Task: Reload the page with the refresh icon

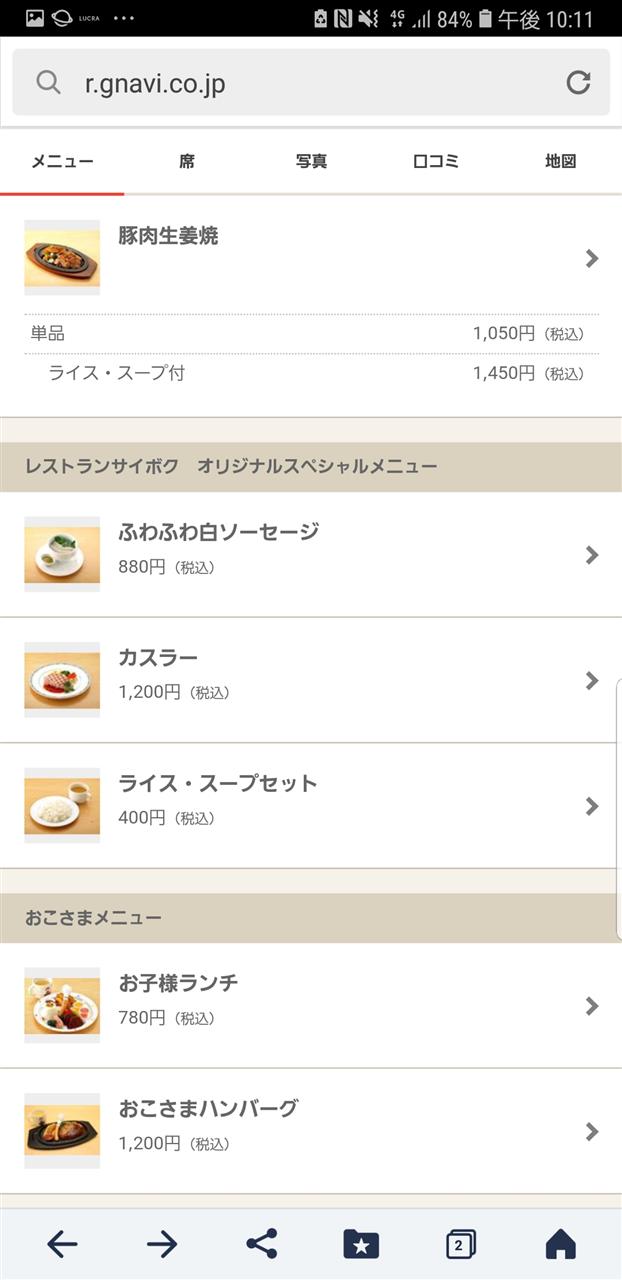Action: point(578,83)
